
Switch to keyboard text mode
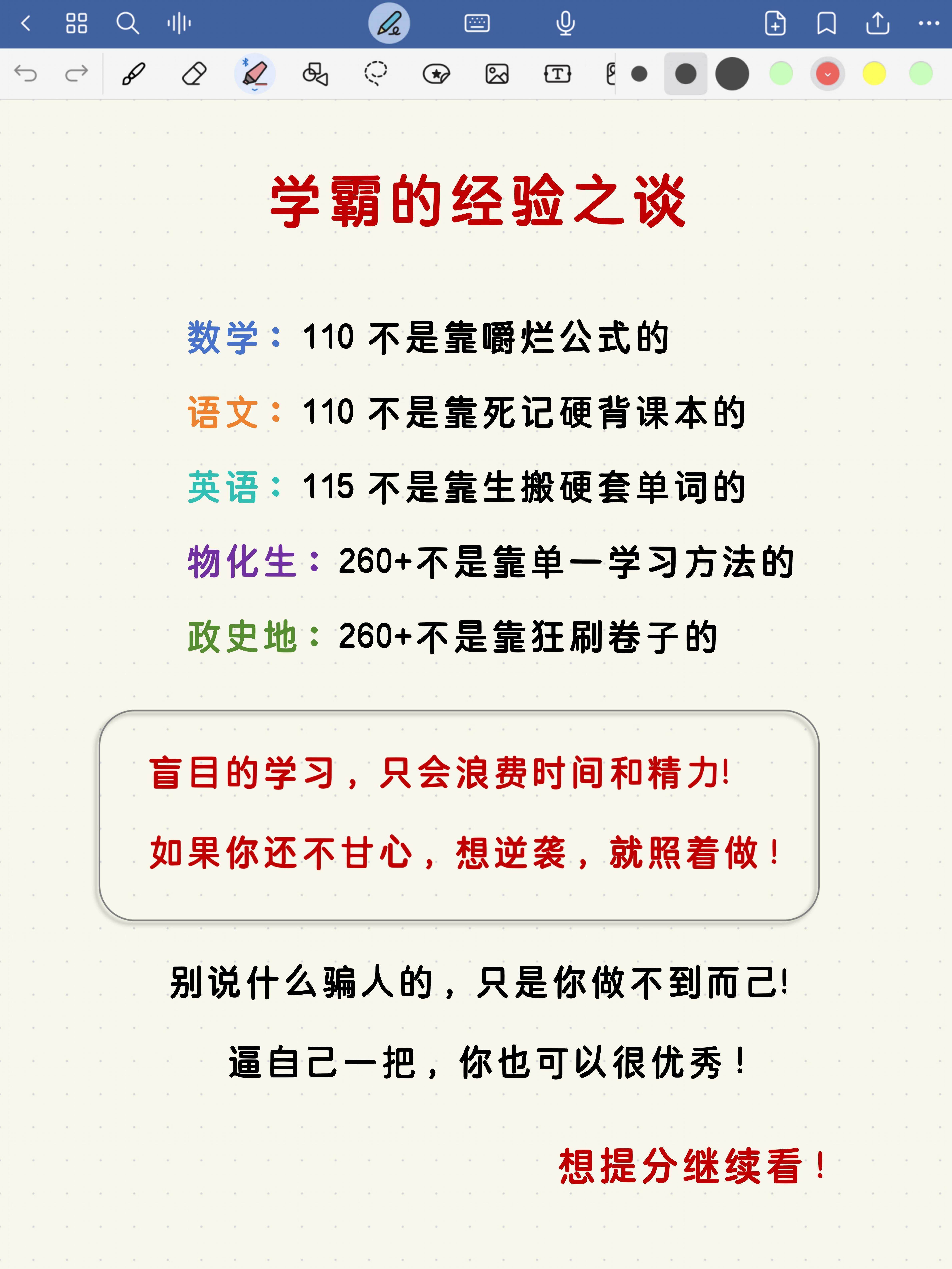477,24
